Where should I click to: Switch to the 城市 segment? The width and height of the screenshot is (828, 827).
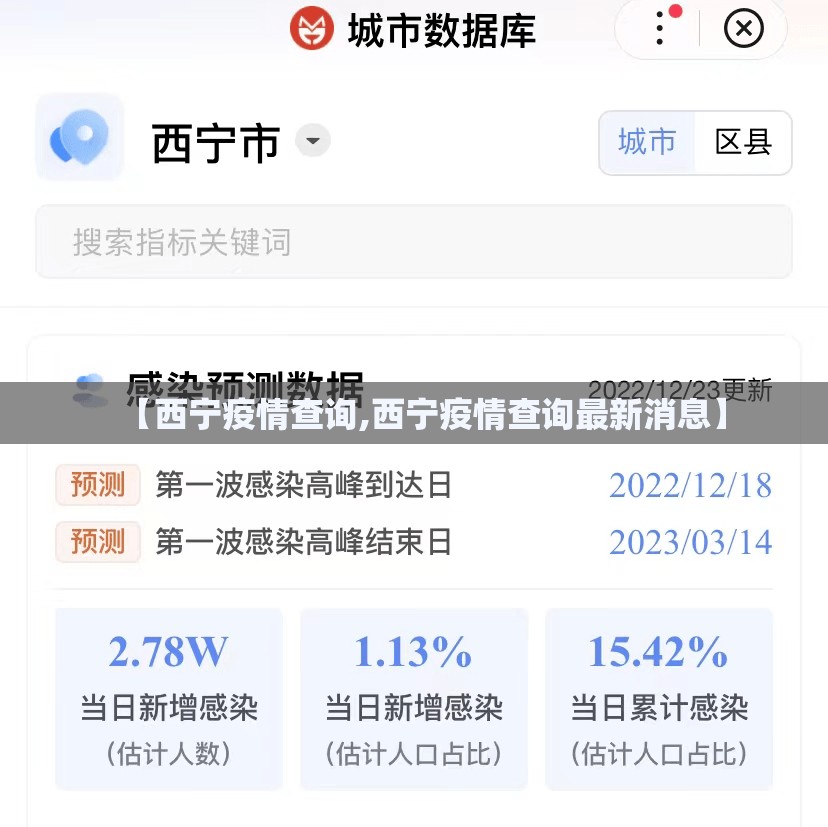(647, 142)
